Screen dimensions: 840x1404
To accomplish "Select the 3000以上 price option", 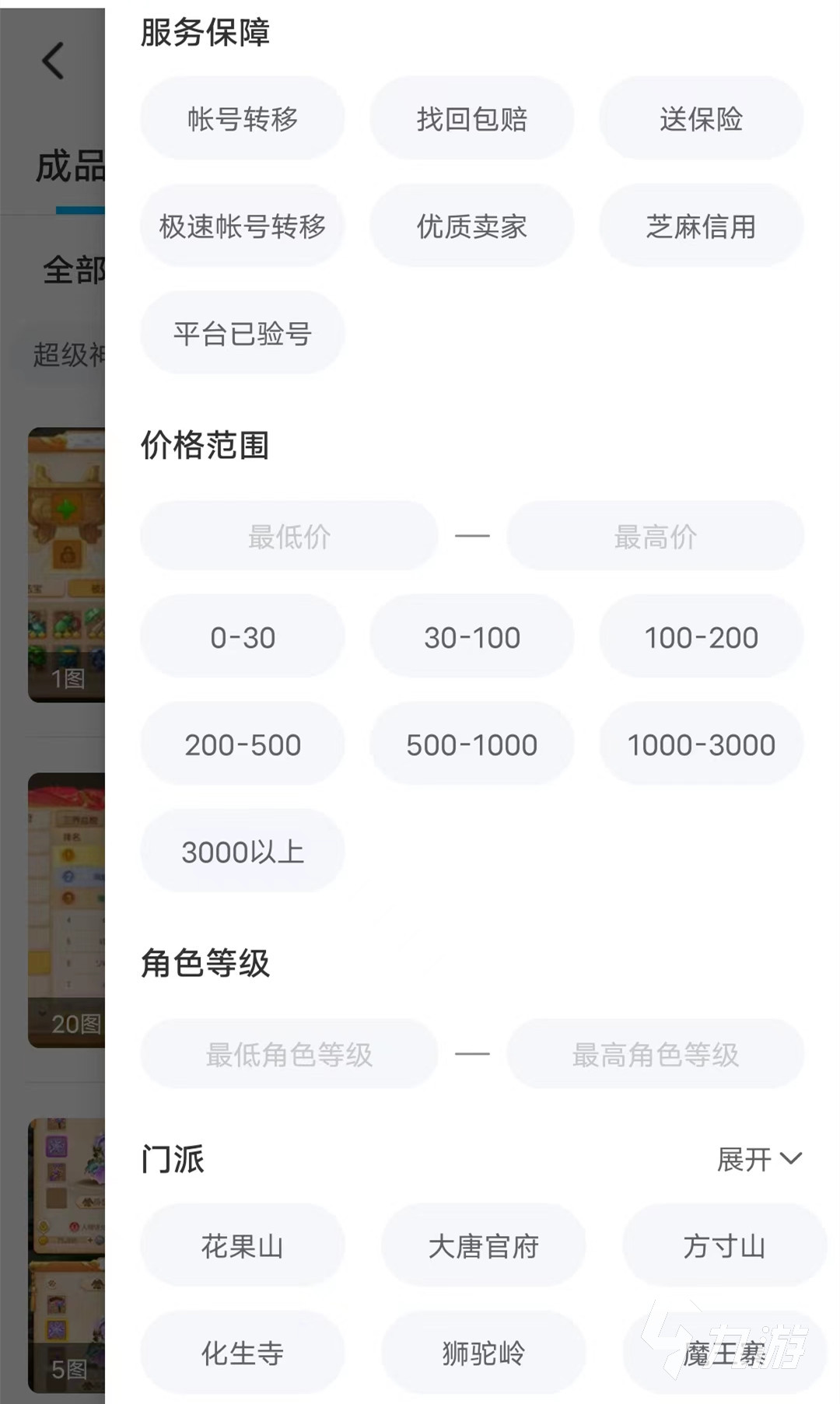I will pyautogui.click(x=242, y=852).
